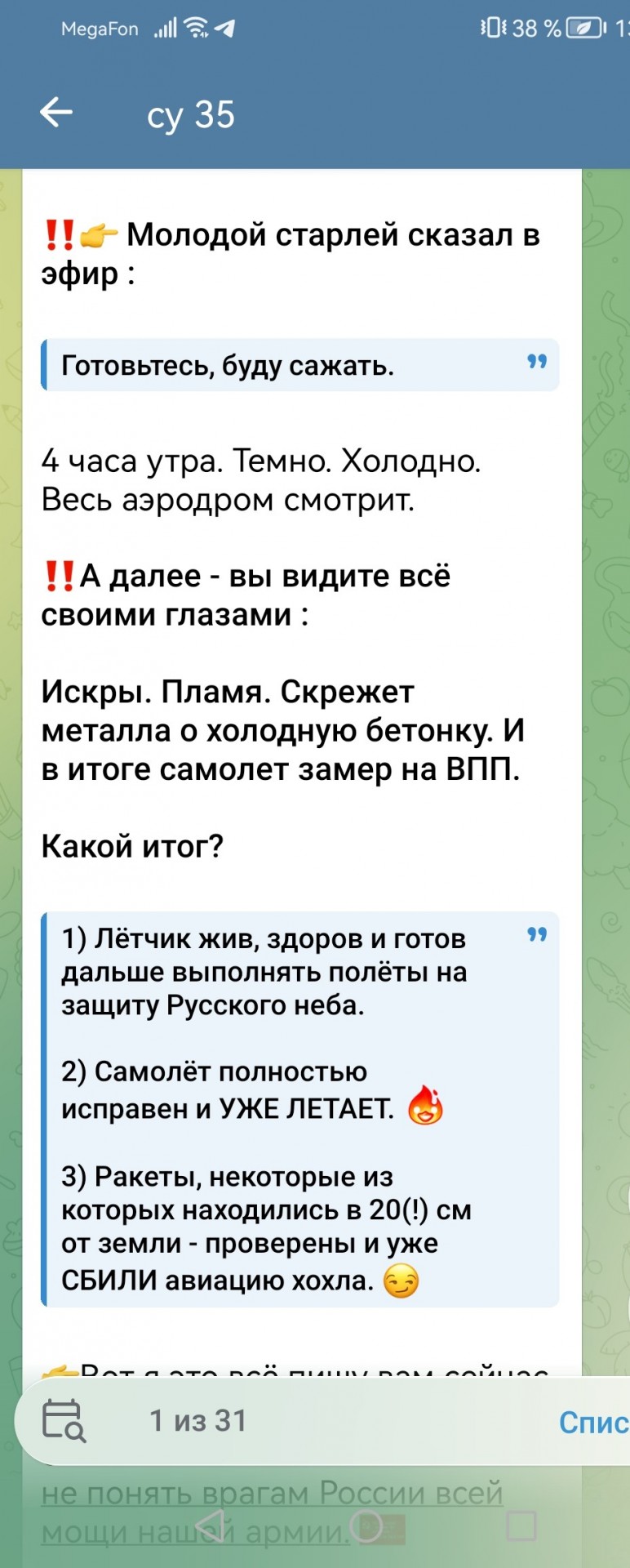This screenshot has height=1568, width=630.
Task: Open recent apps via system square button
Action: tap(521, 1526)
